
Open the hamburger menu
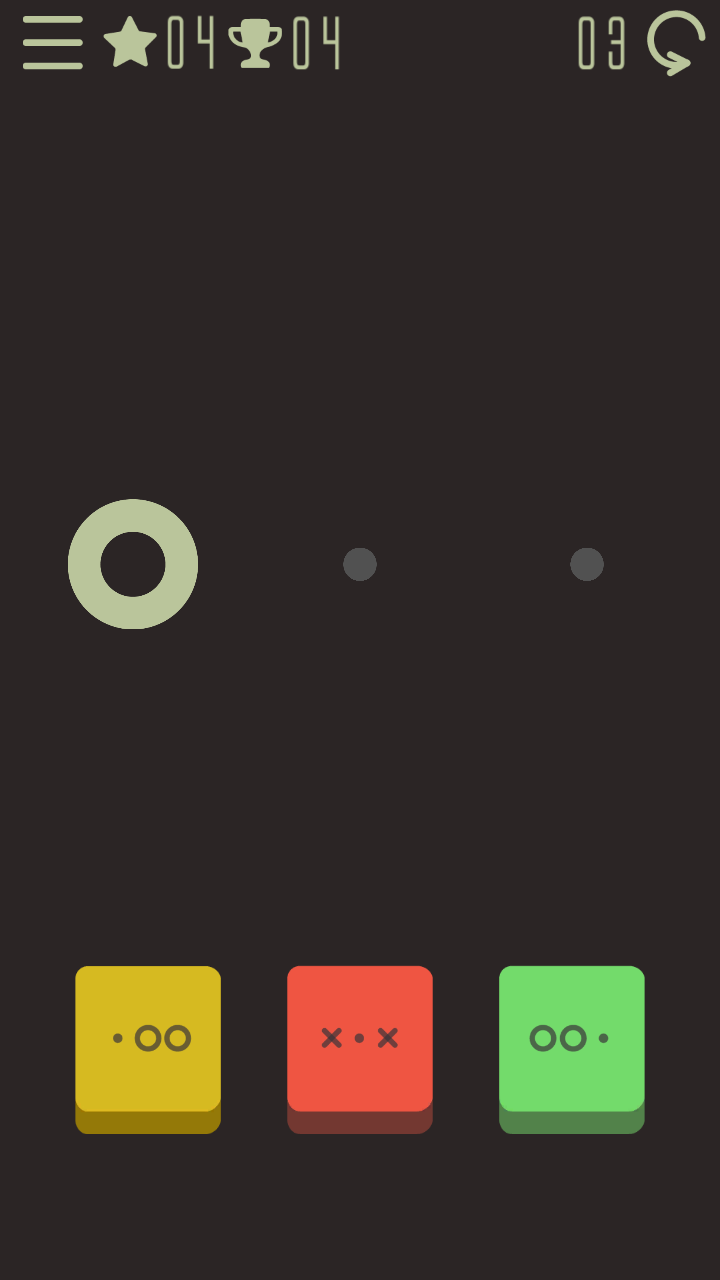coord(52,43)
